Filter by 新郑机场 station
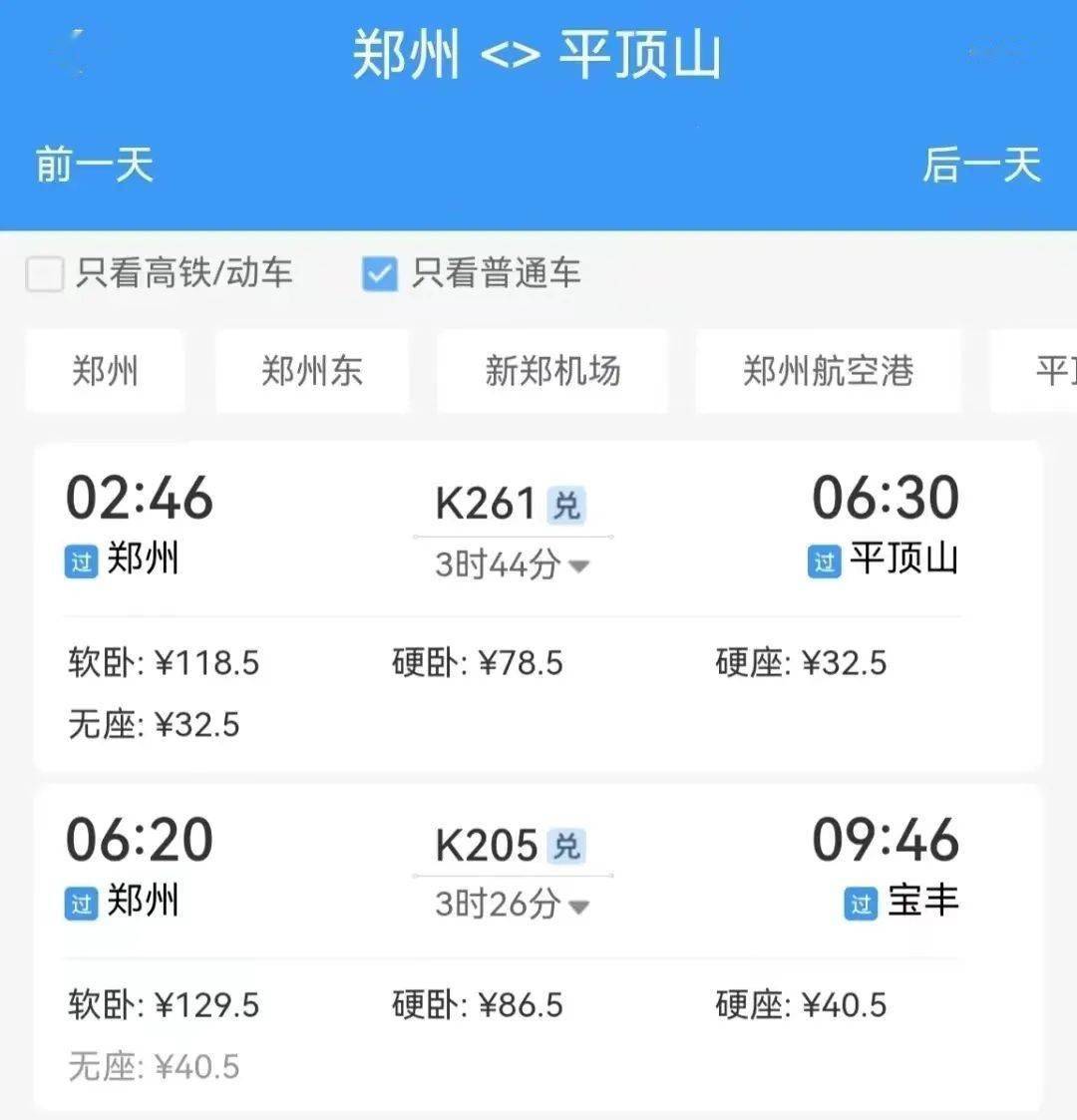This screenshot has height=1120, width=1077. click(552, 371)
